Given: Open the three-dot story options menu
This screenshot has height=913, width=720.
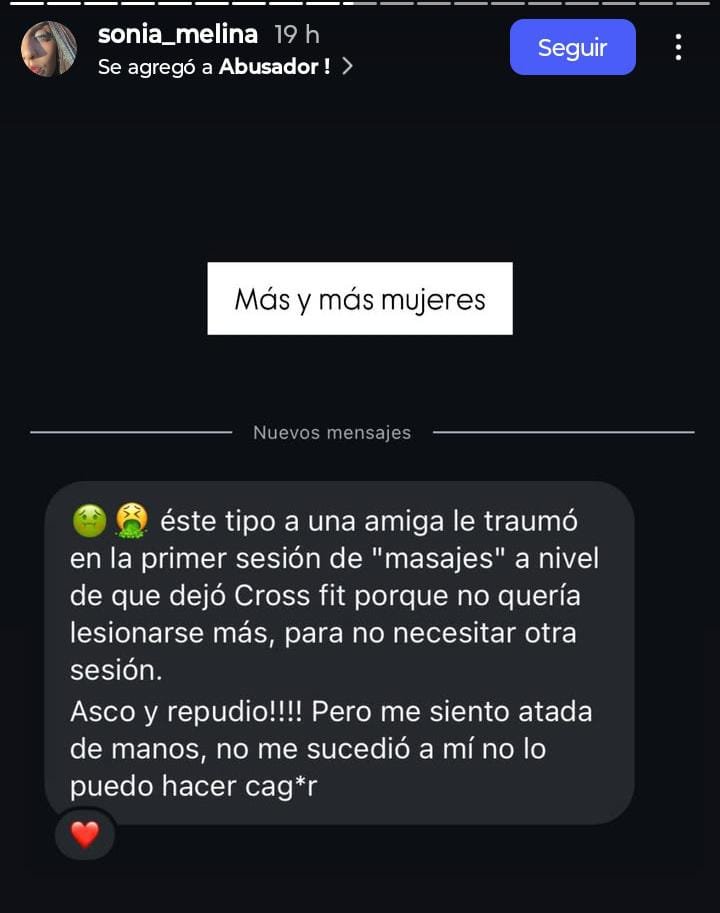Looking at the screenshot, I should [678, 47].
